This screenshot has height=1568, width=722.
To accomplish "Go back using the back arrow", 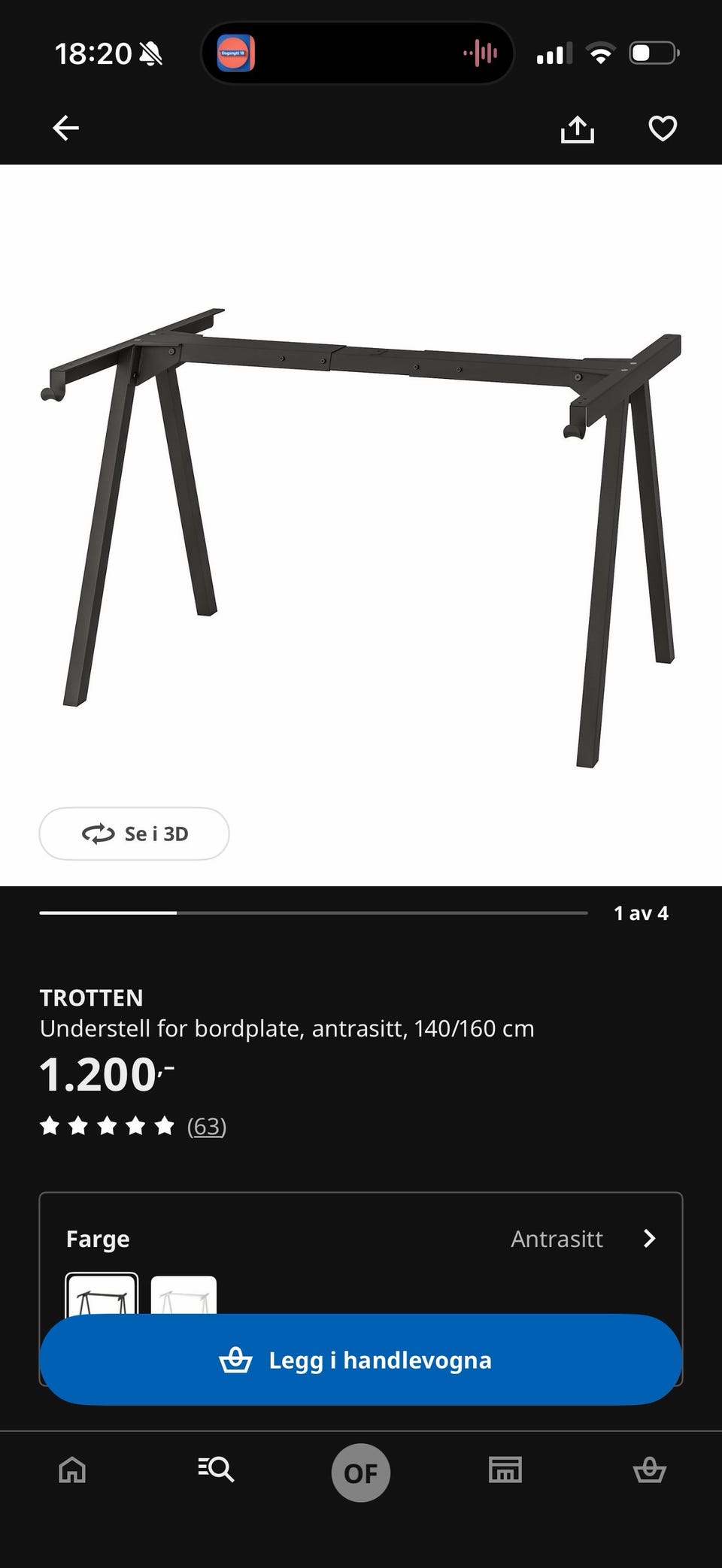I will (x=66, y=128).
